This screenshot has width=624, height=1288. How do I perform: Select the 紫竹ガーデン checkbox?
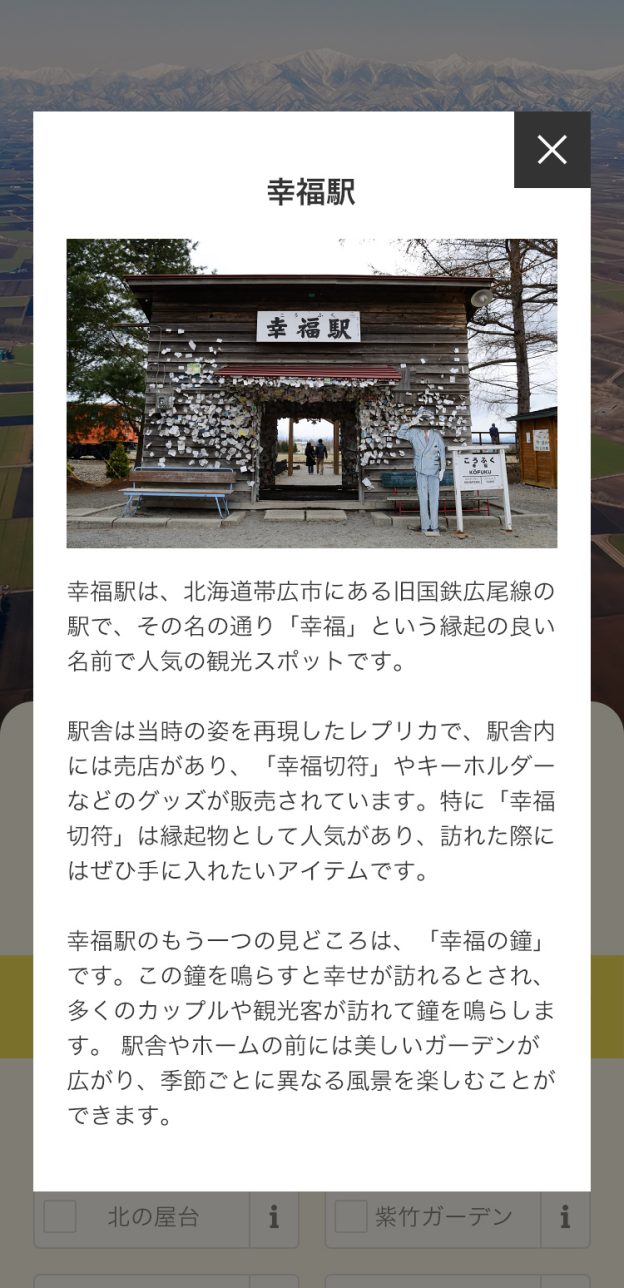[350, 1217]
